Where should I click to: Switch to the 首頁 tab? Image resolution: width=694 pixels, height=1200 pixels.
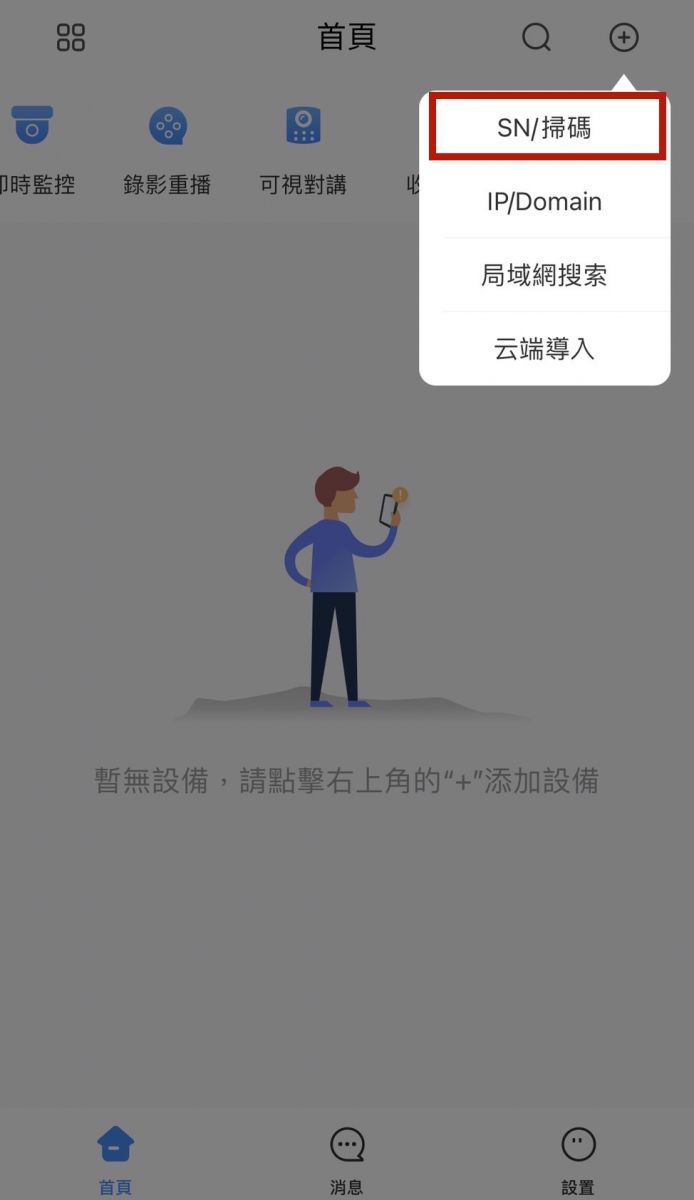coord(115,1160)
